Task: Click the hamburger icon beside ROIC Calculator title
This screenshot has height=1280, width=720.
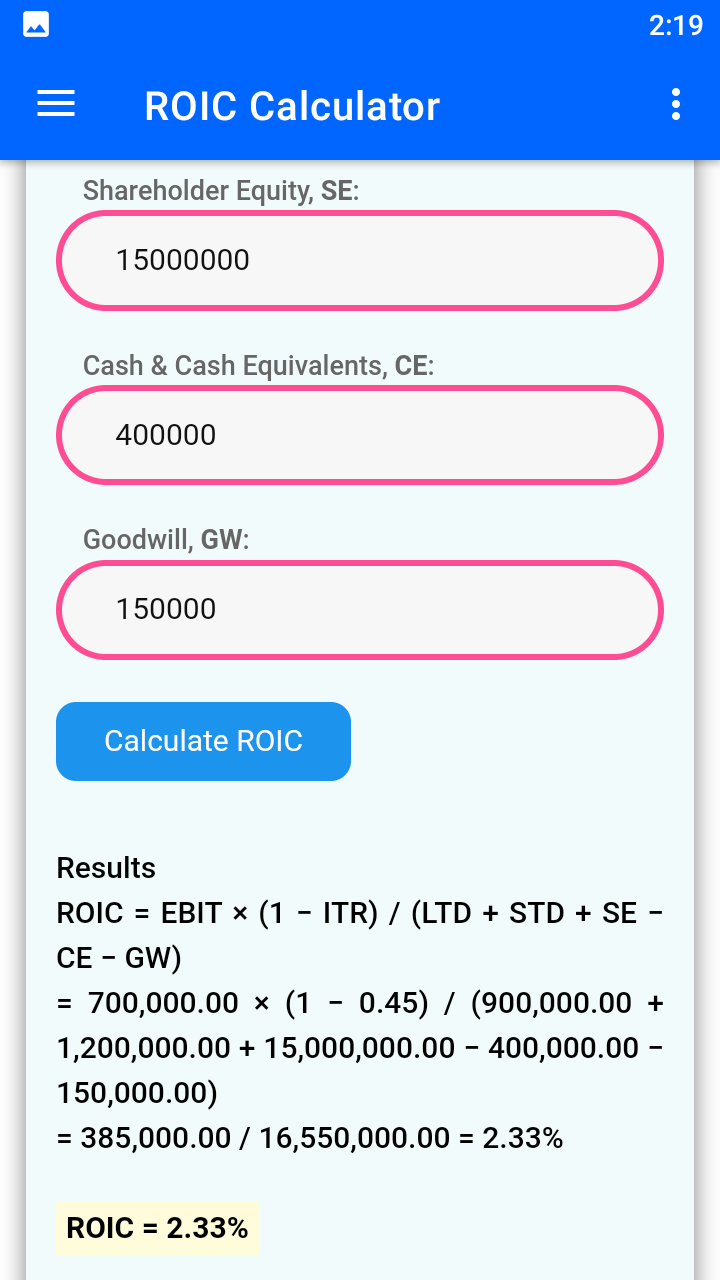Action: [55, 104]
